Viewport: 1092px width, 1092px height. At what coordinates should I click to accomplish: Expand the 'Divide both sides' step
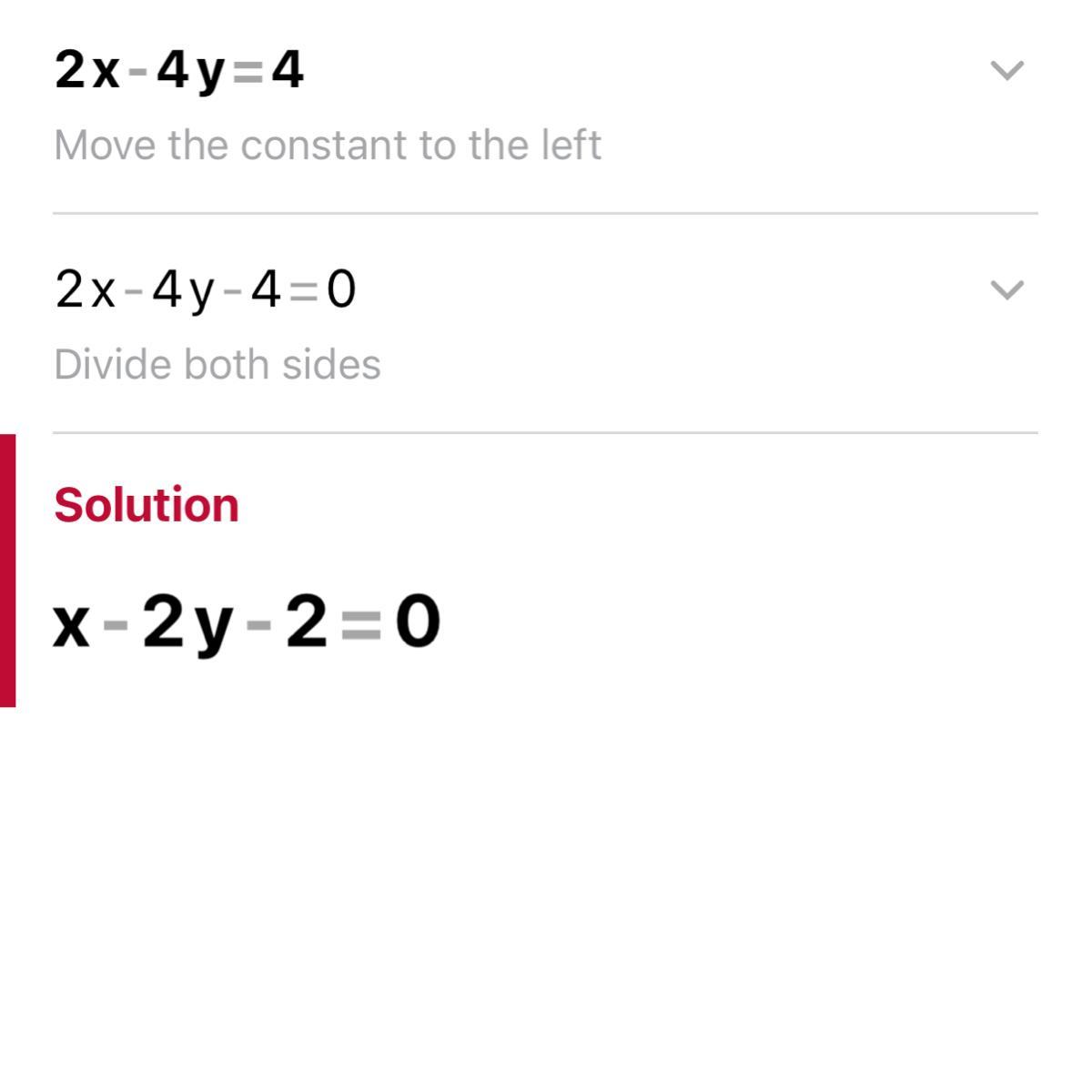point(1006,290)
